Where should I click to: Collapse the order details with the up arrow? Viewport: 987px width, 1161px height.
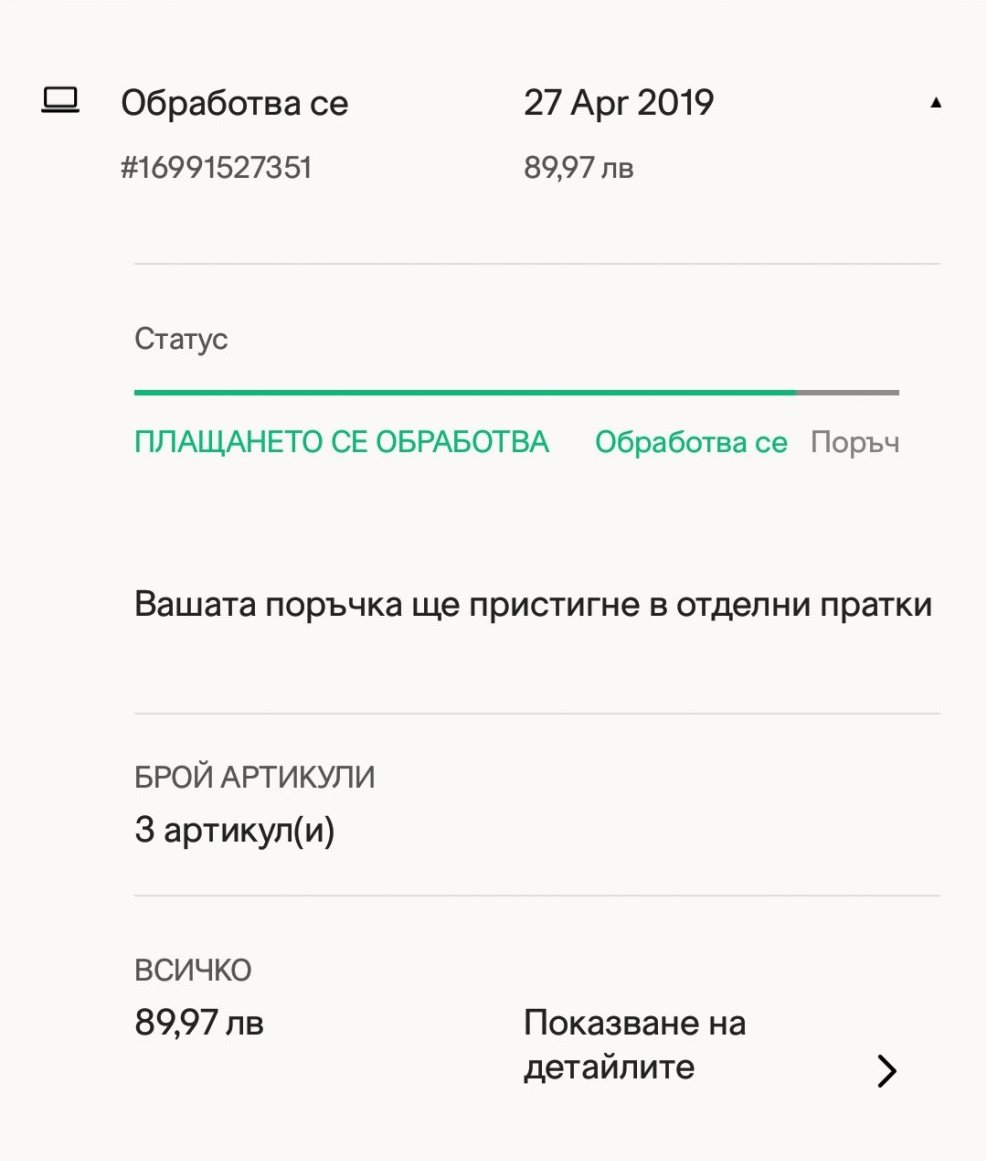[935, 103]
